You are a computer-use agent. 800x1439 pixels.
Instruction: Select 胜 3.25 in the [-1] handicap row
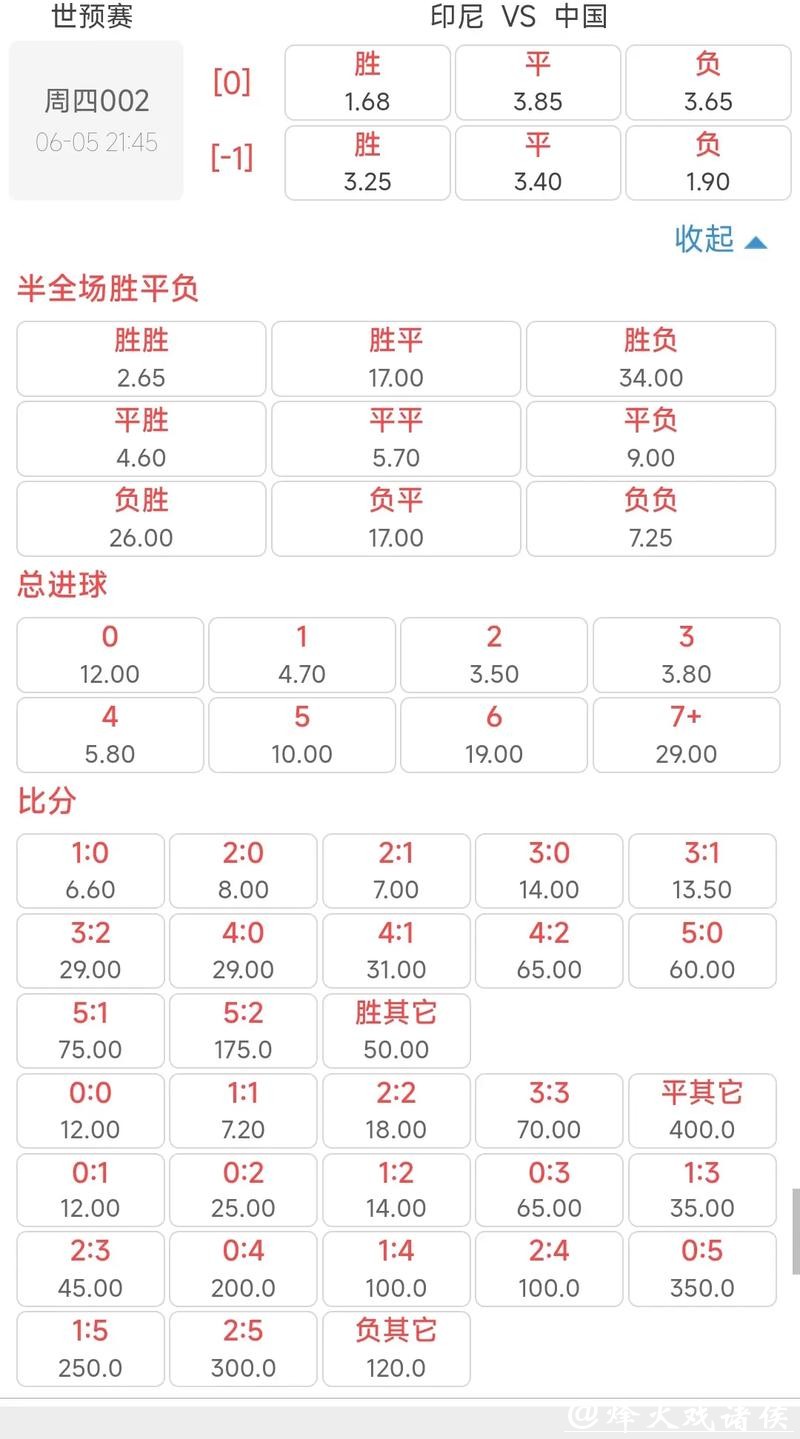click(x=366, y=163)
